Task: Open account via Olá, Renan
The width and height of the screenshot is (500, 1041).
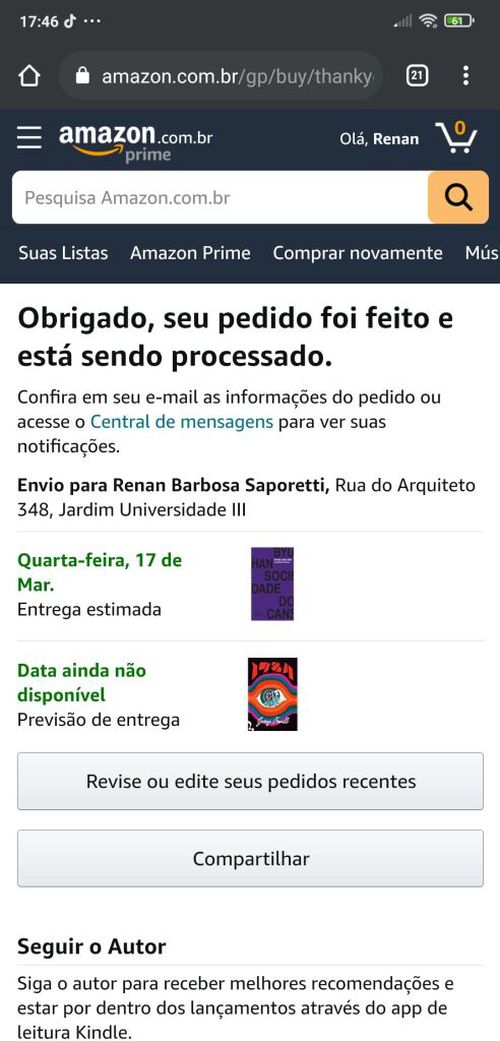Action: (379, 139)
